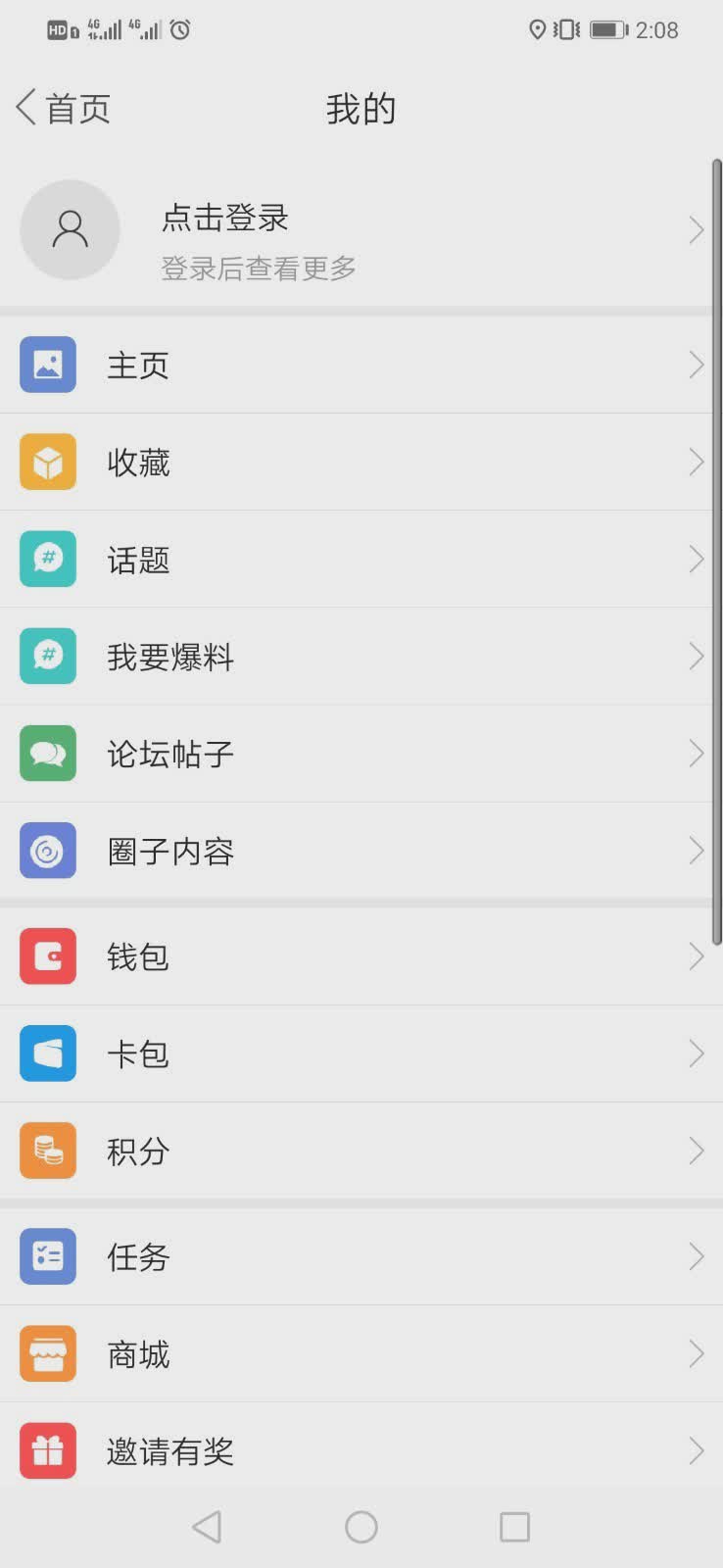This screenshot has width=723, height=1568.
Task: Click the 登录后查看更多 link text
Action: tap(258, 268)
